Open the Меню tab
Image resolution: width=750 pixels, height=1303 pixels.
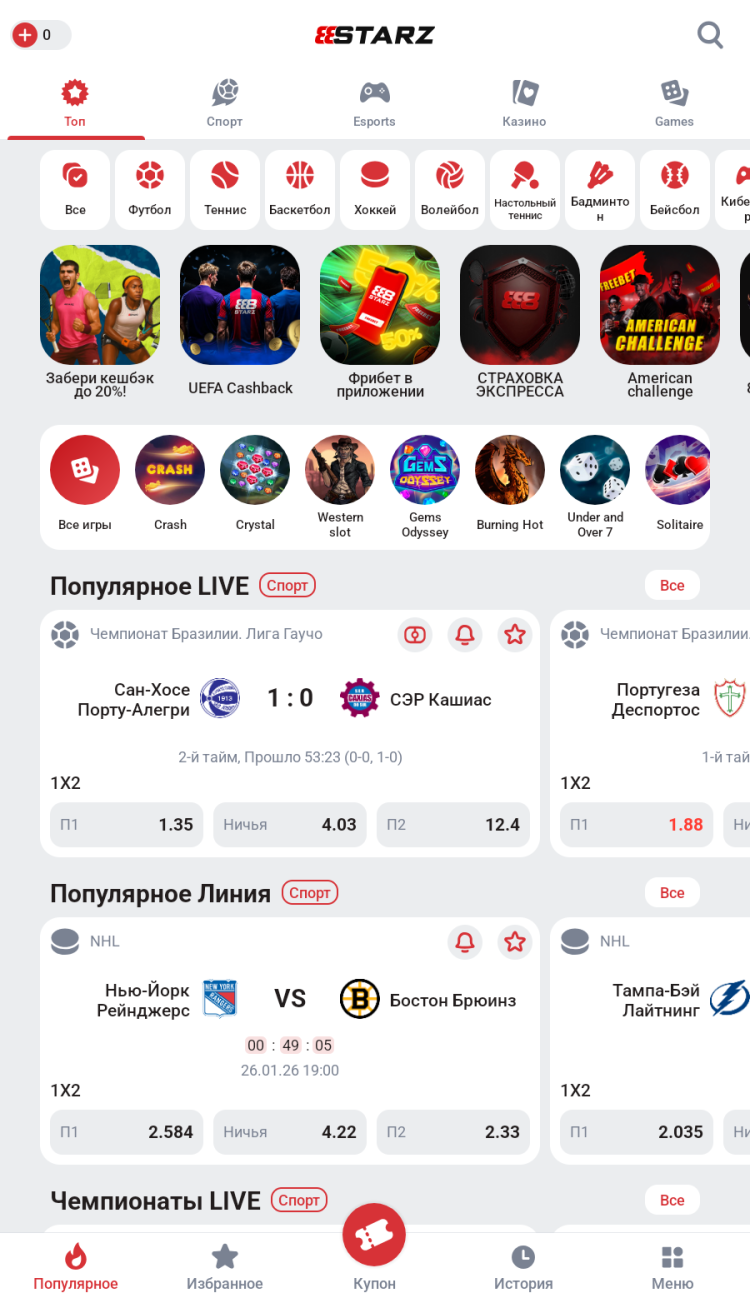click(672, 1268)
